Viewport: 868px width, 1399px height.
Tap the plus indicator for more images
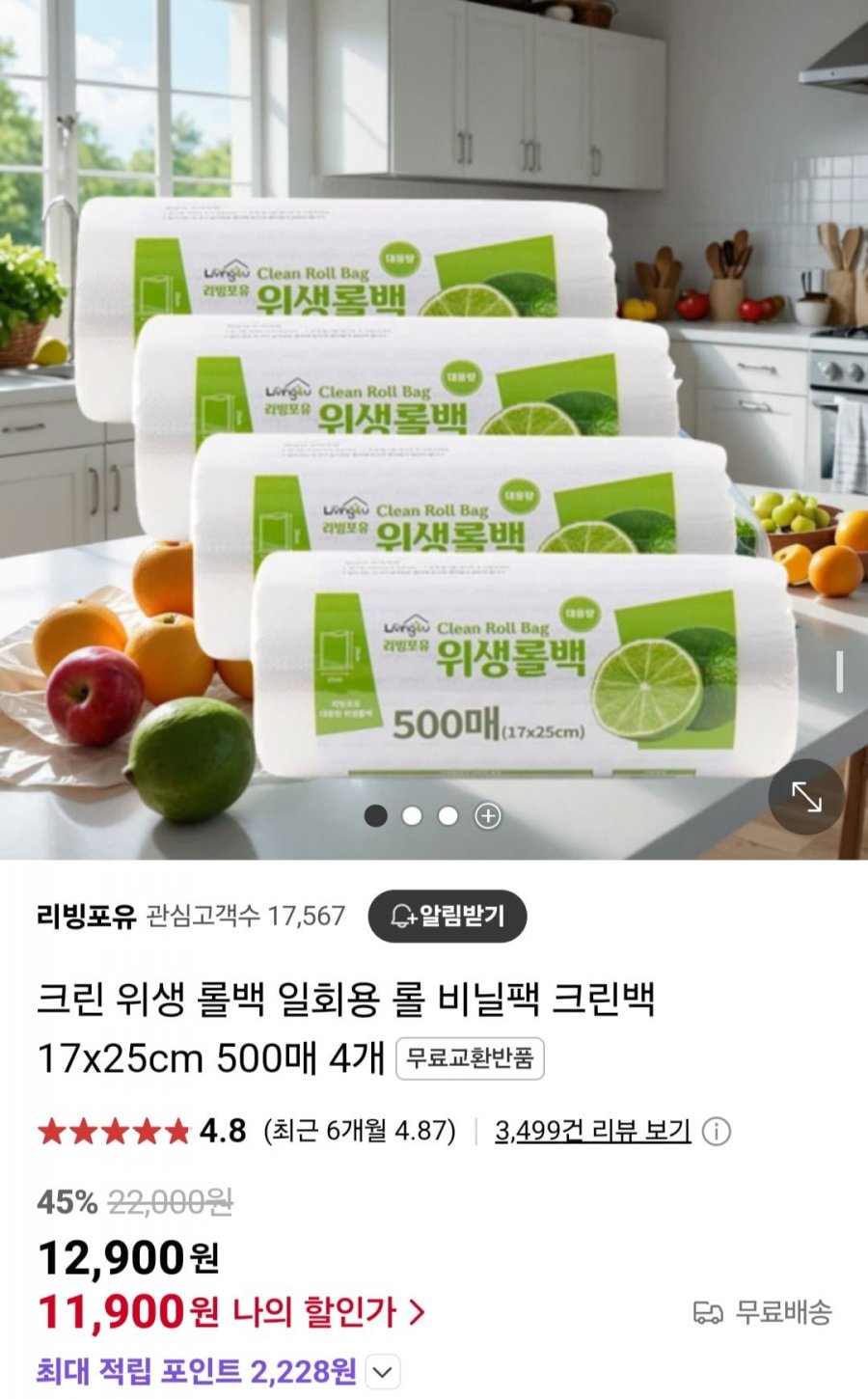point(488,816)
